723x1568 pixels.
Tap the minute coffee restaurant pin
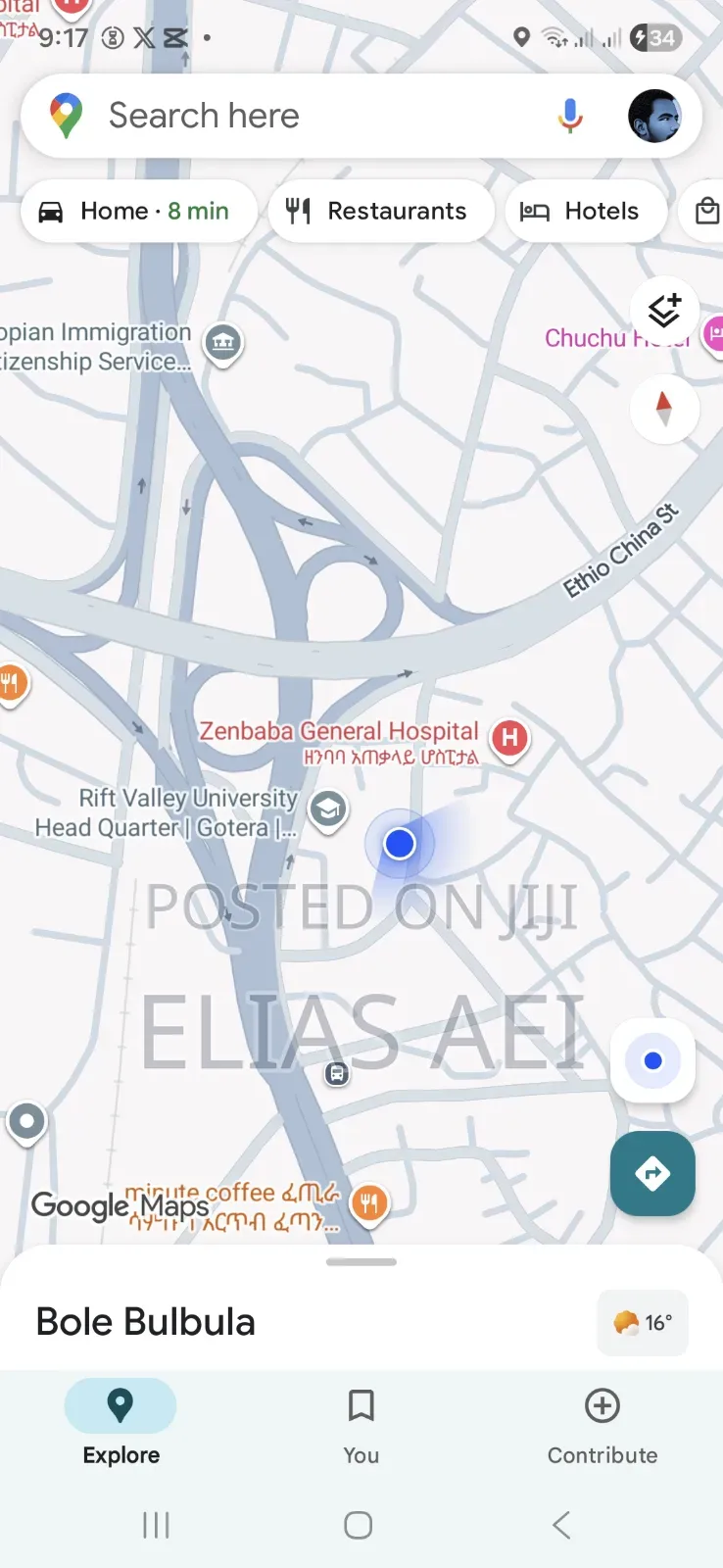[369, 1202]
